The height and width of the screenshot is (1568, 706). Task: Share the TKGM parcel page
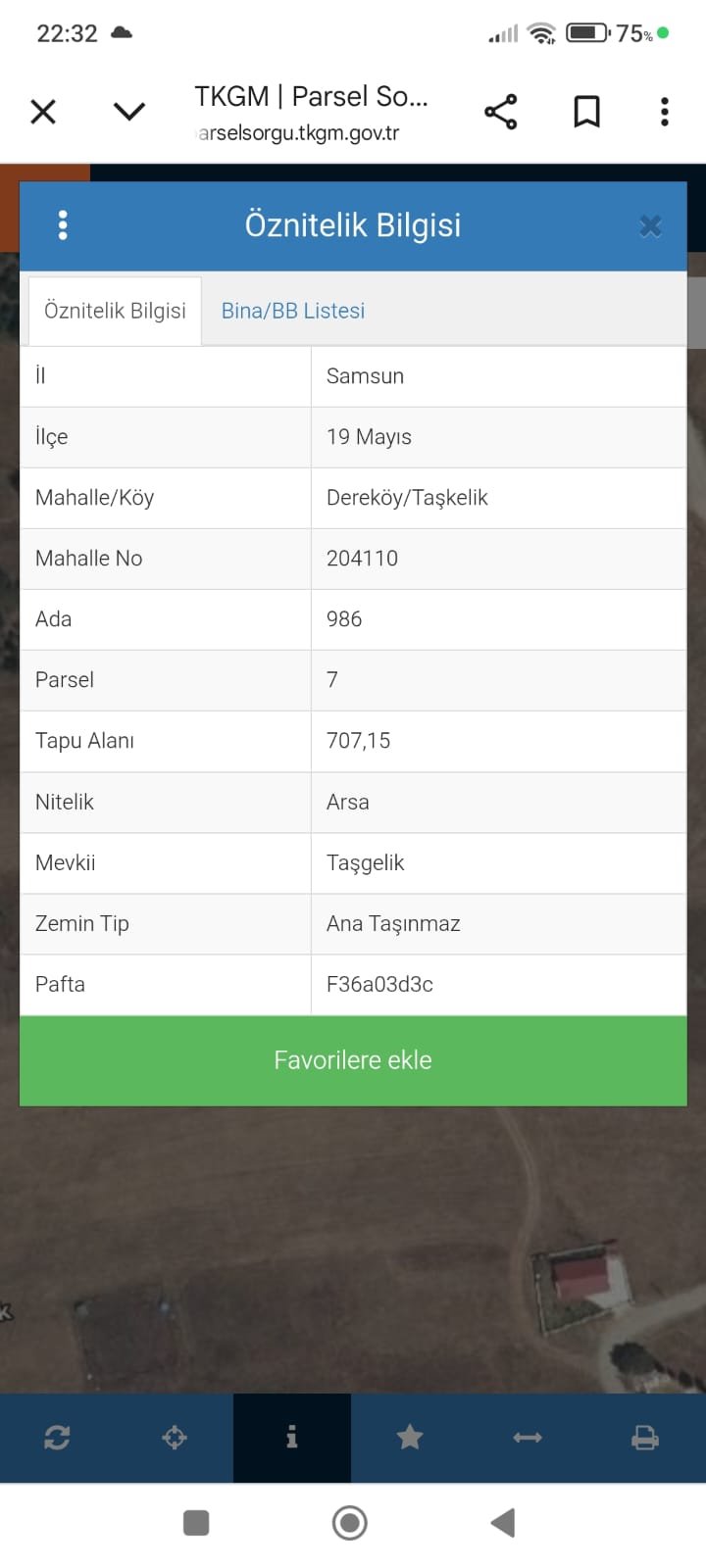[x=501, y=112]
